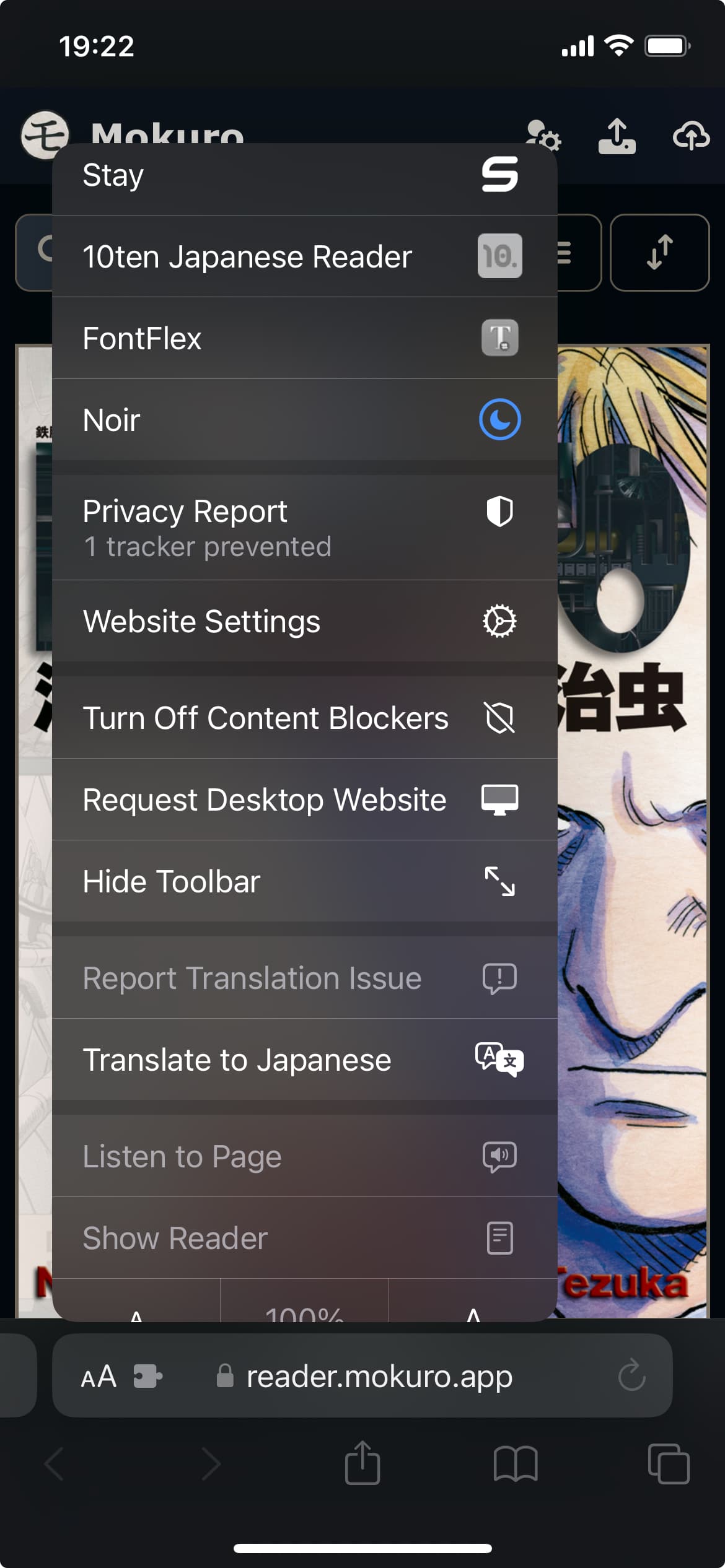
Task: Open the FontFlex extension
Action: 305,338
